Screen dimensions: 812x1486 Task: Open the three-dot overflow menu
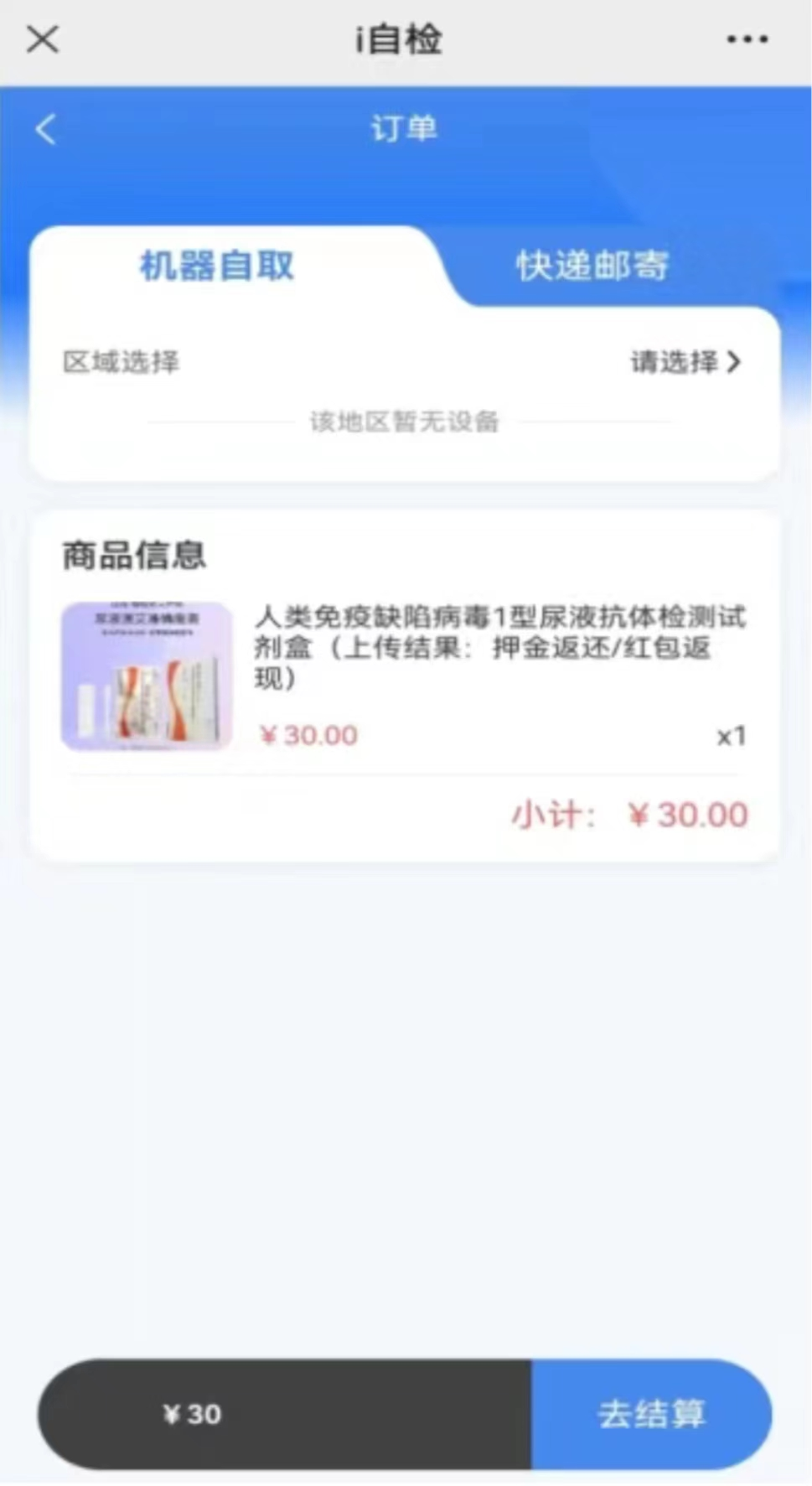click(746, 39)
